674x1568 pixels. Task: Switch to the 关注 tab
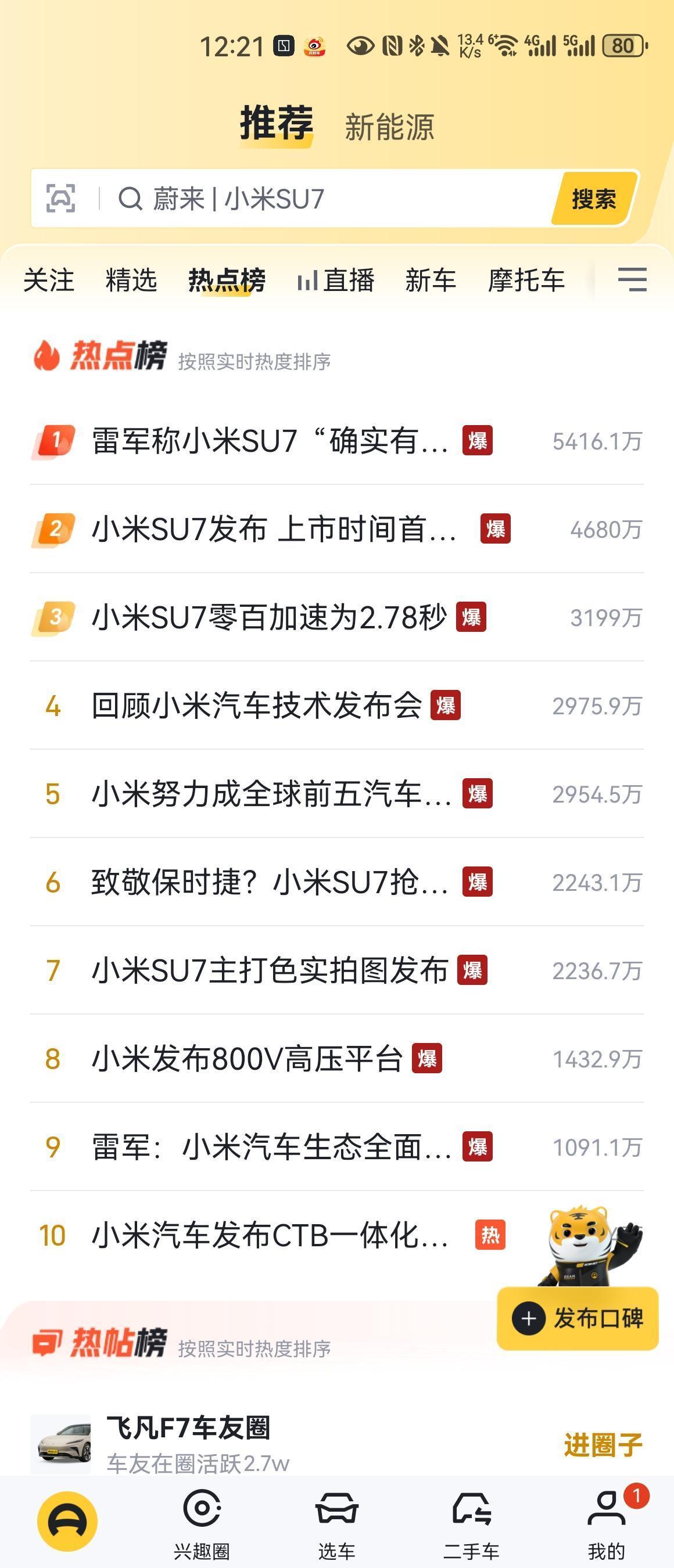coord(49,280)
